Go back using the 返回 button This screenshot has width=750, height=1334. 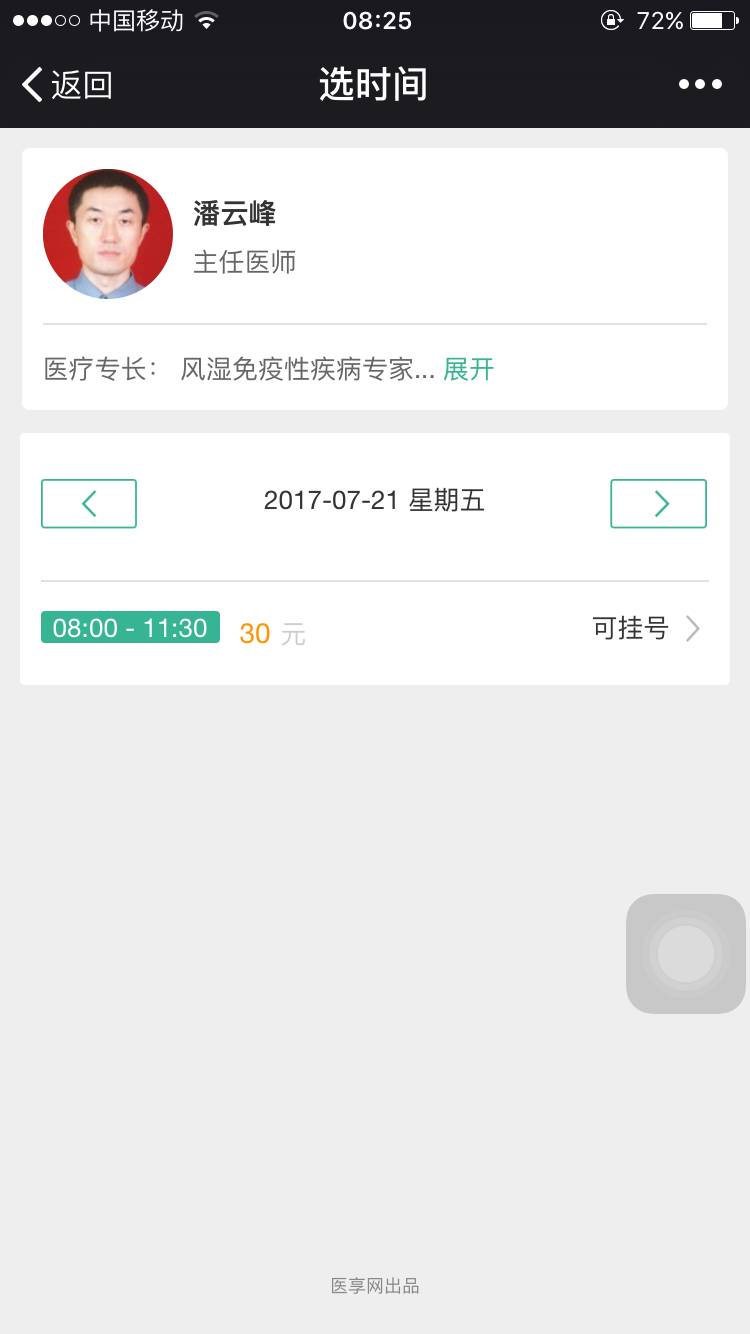[x=67, y=85]
